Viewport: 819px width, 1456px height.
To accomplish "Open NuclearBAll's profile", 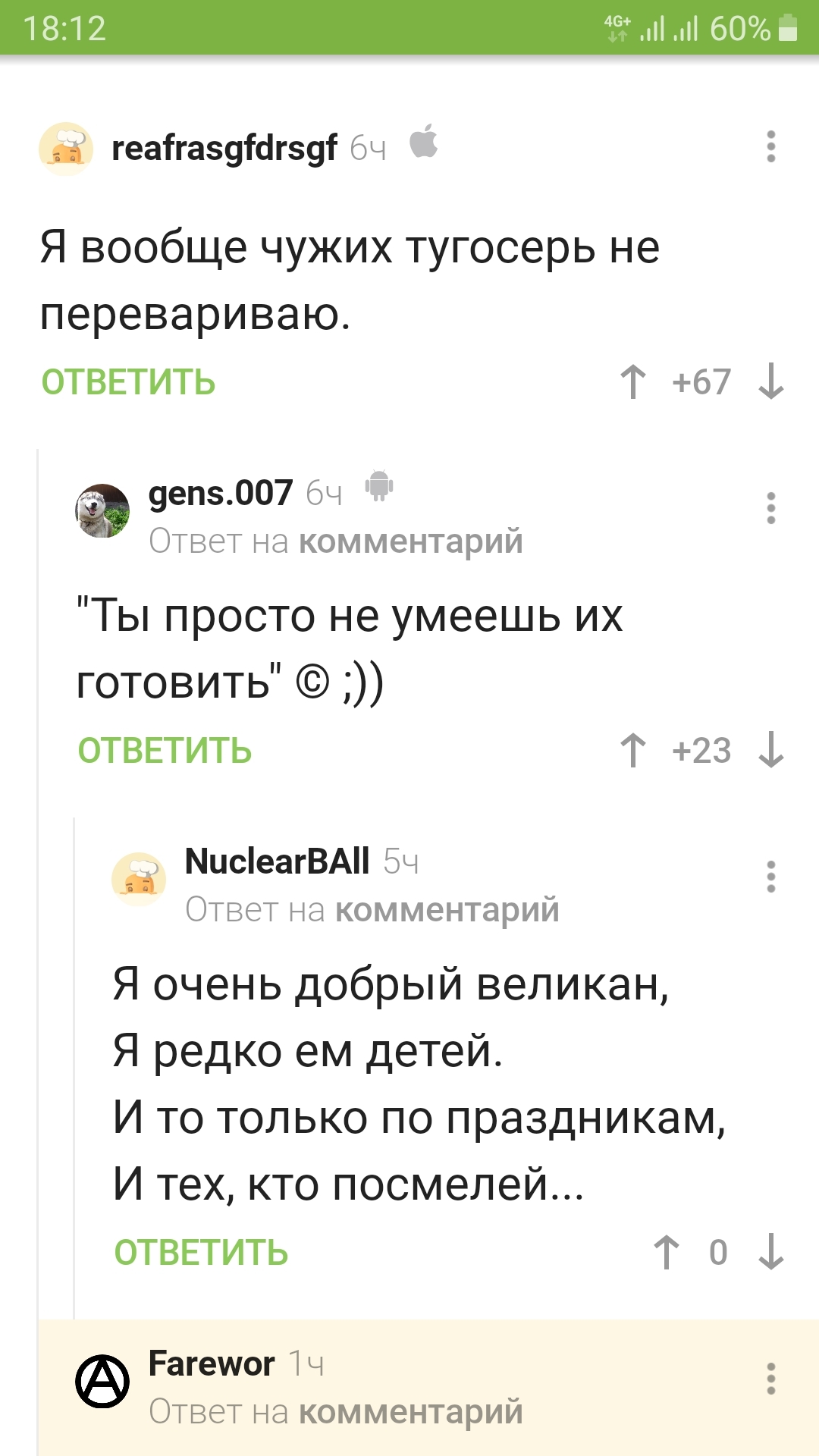I will pos(277,861).
